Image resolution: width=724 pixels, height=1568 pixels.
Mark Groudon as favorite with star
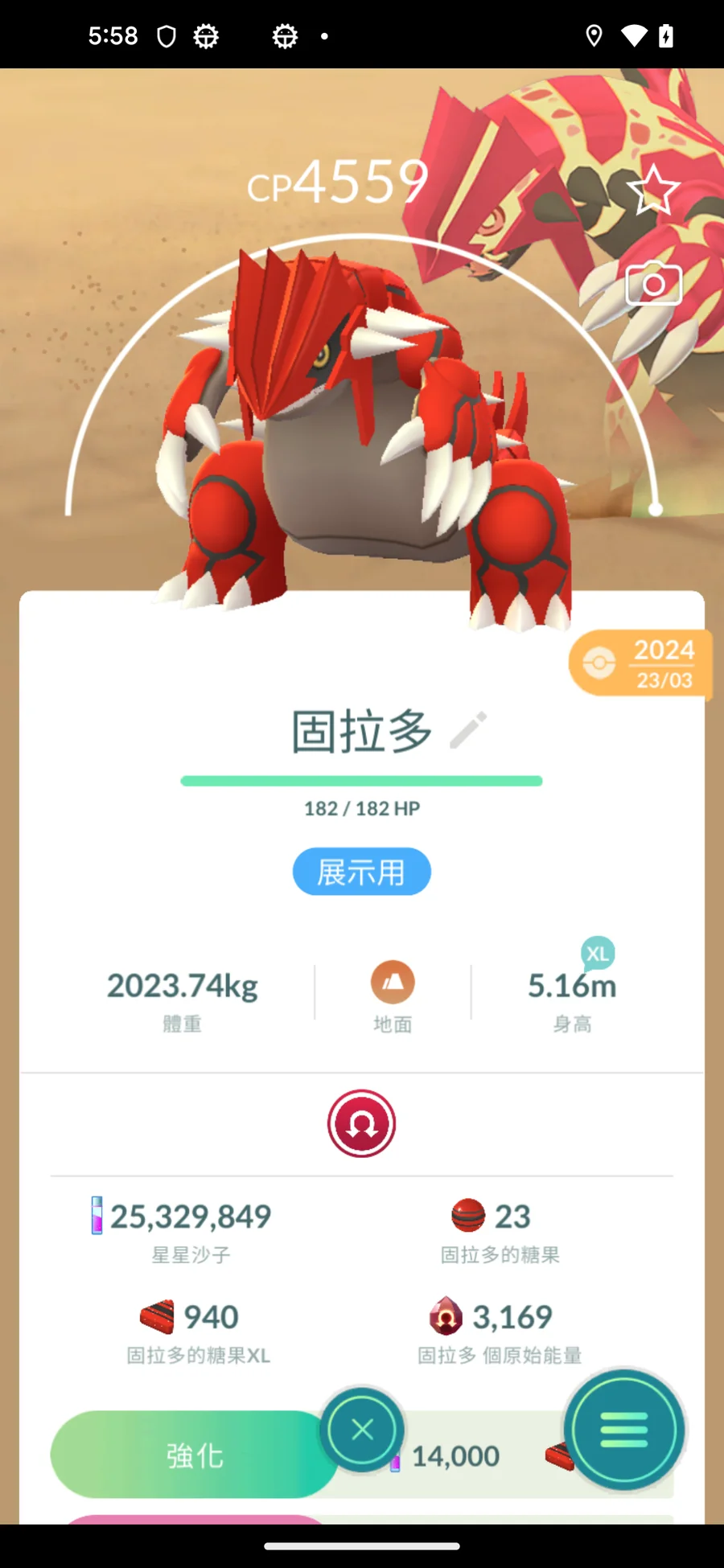[653, 191]
